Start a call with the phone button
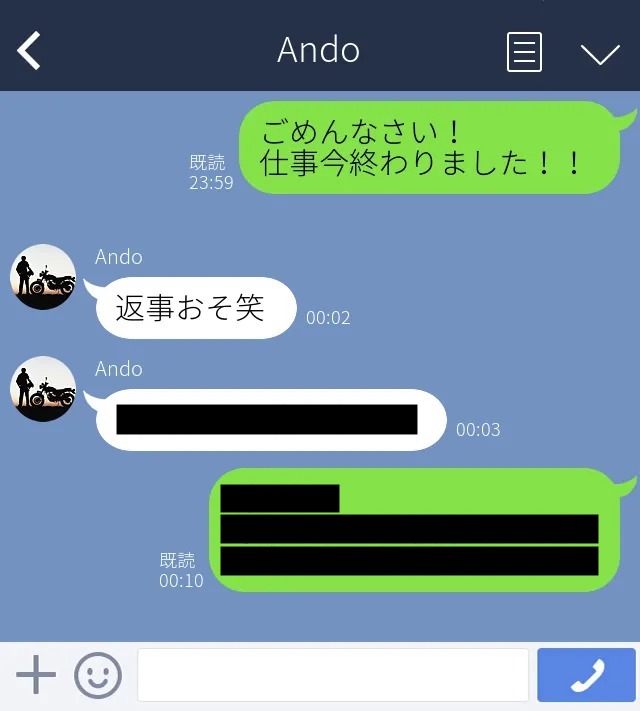Viewport: 640px width, 711px height. pos(586,676)
